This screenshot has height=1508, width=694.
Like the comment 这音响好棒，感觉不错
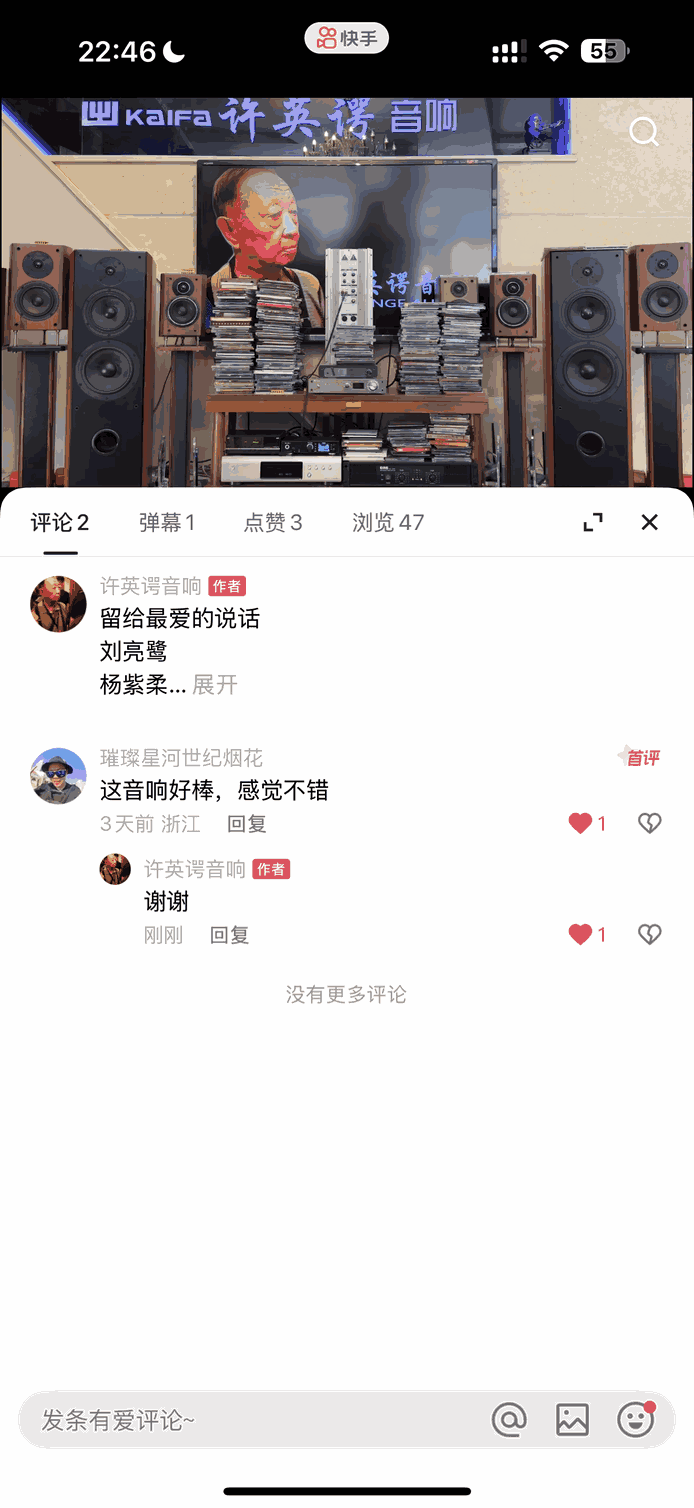point(581,823)
